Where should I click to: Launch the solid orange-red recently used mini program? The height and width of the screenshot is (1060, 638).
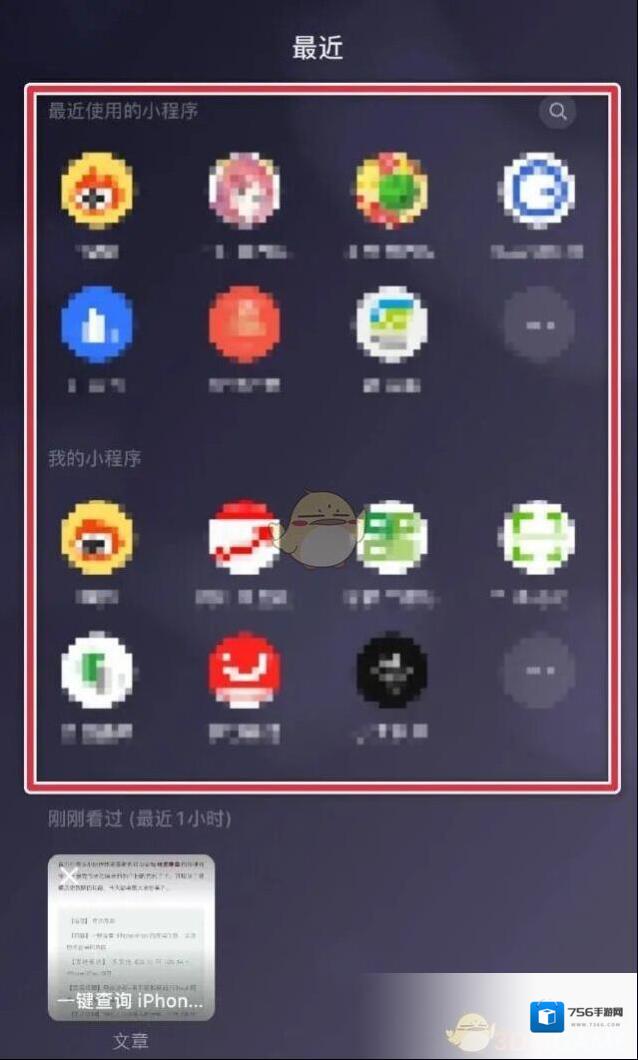[x=244, y=324]
